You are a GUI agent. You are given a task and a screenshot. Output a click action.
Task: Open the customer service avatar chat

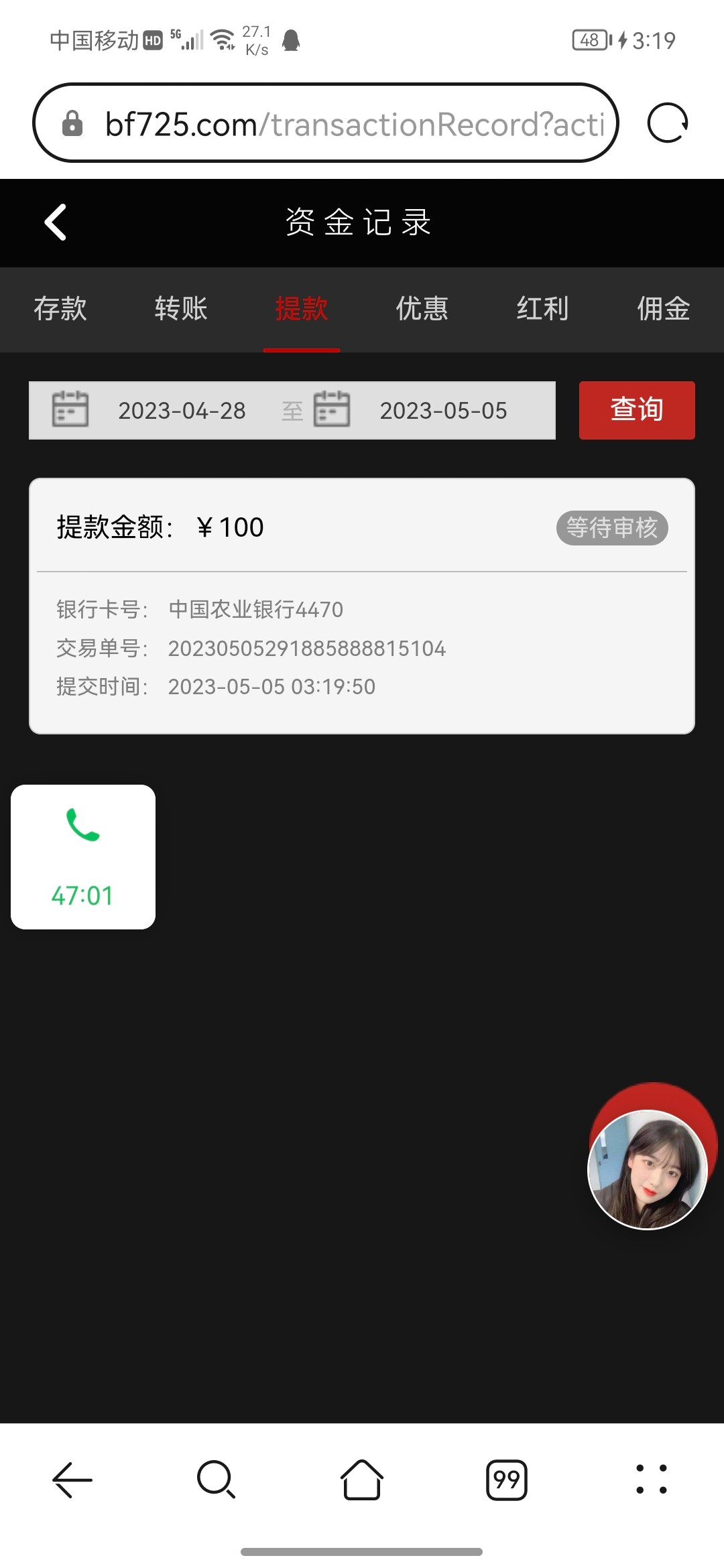648,1169
